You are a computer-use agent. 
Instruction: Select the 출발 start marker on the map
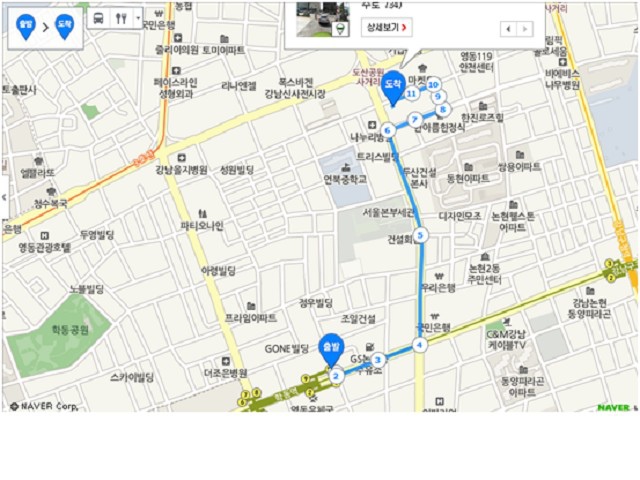pos(330,351)
